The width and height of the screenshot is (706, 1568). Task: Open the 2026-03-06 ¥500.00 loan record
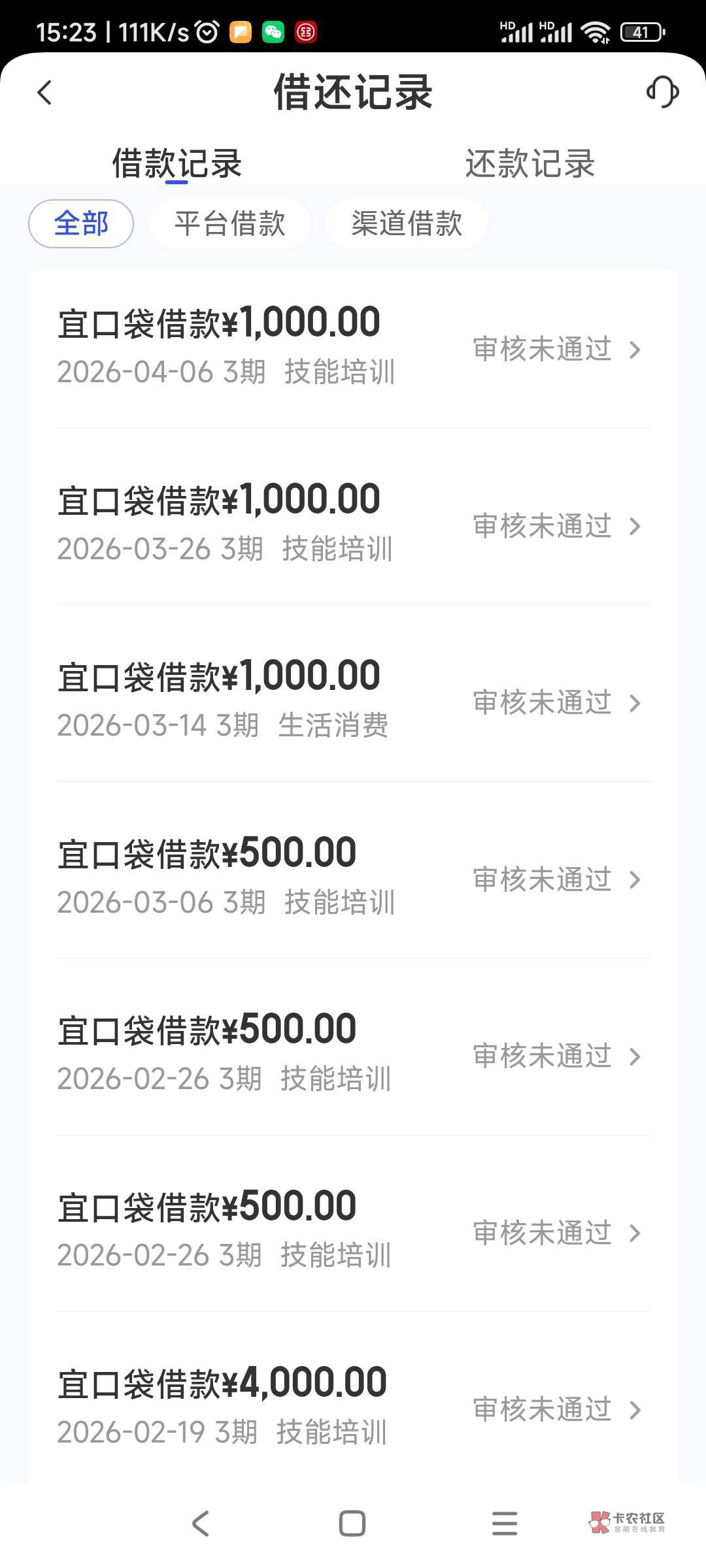point(353,879)
